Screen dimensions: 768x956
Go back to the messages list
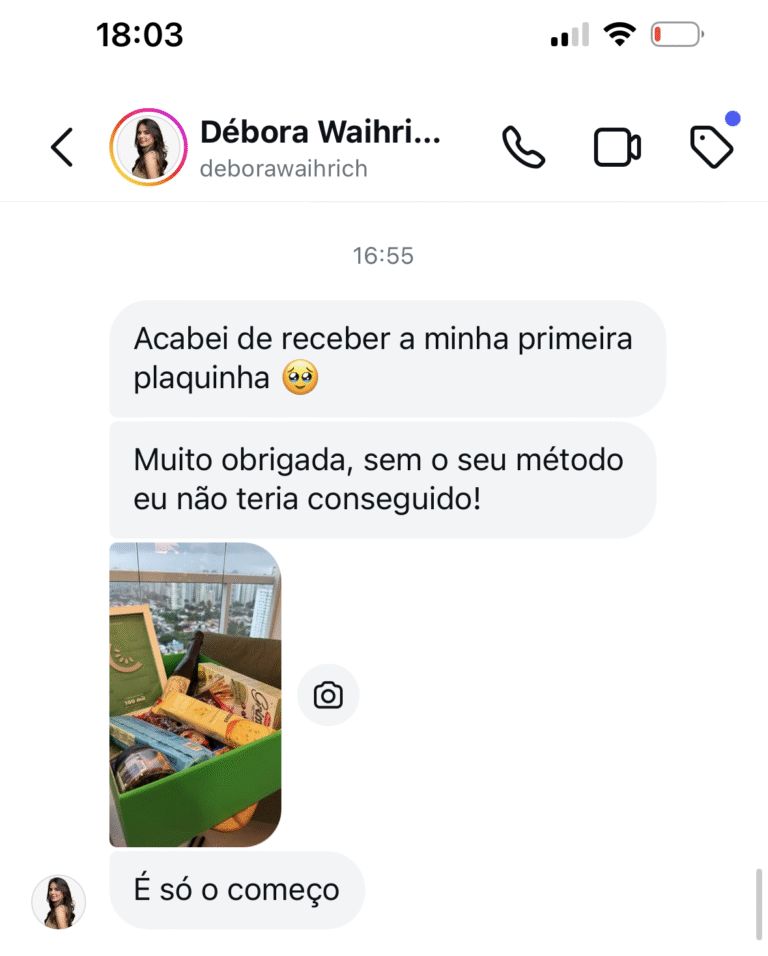click(62, 148)
